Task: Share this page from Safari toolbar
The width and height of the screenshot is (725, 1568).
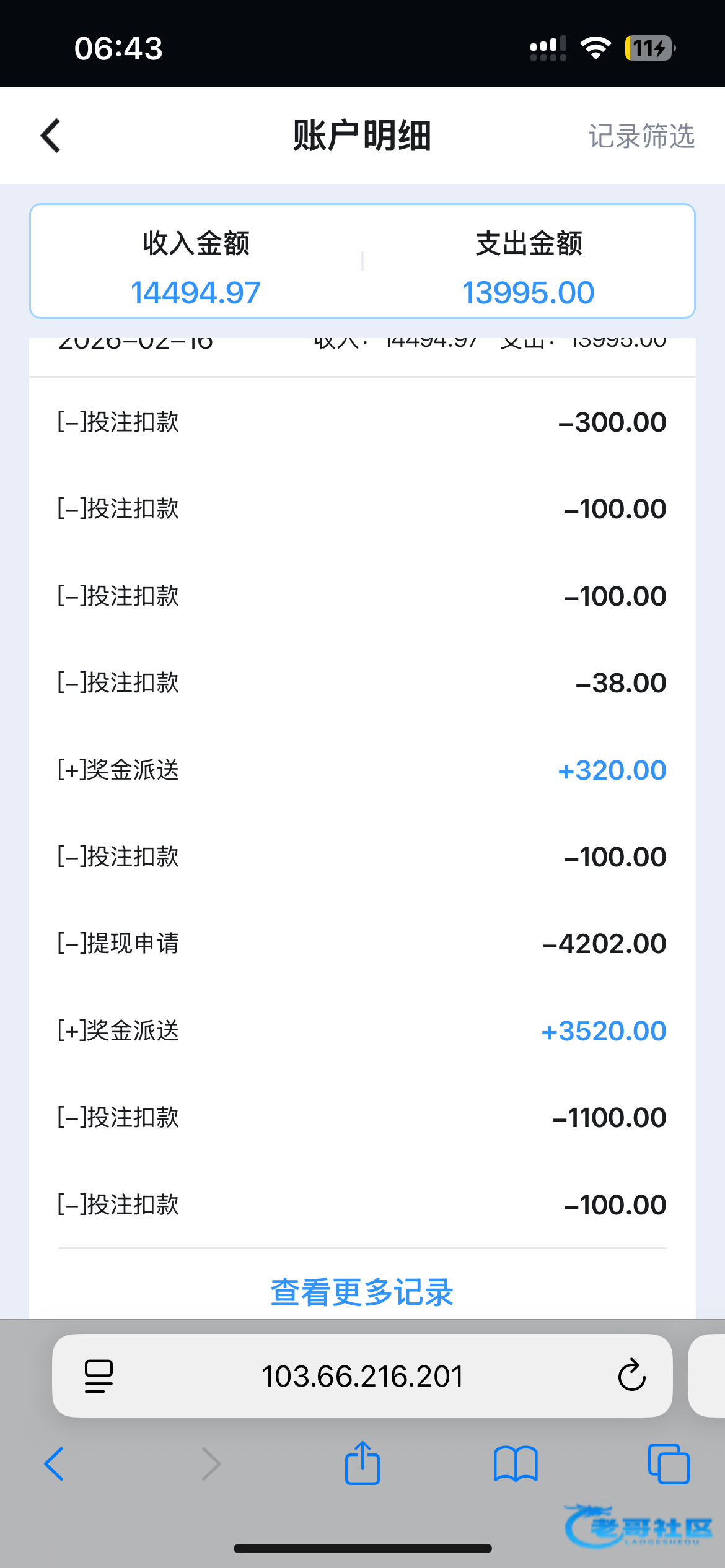Action: (362, 1464)
